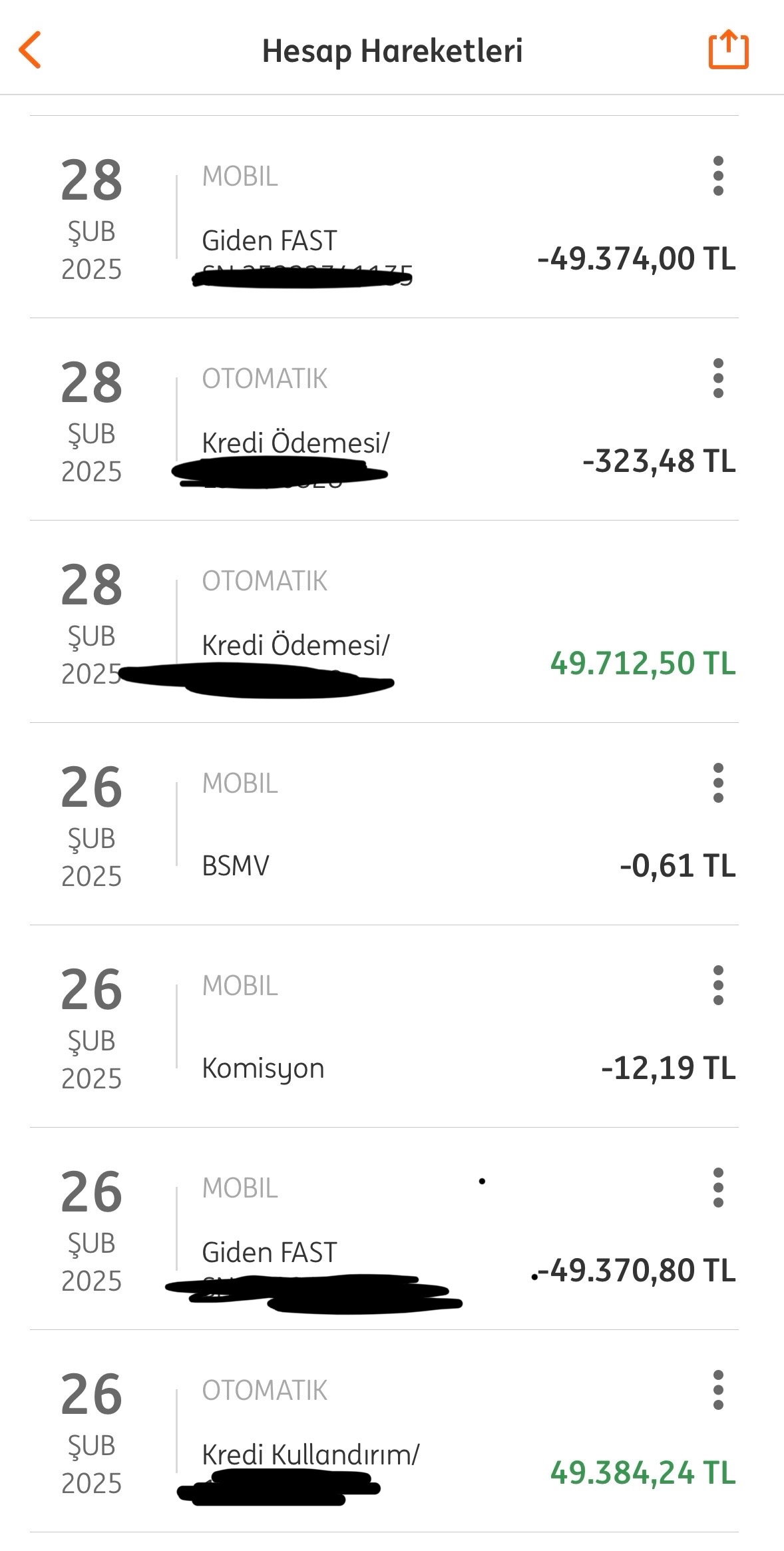Open options for the -49.374,00 TL transaction
This screenshot has width=784, height=1551.
718,176
